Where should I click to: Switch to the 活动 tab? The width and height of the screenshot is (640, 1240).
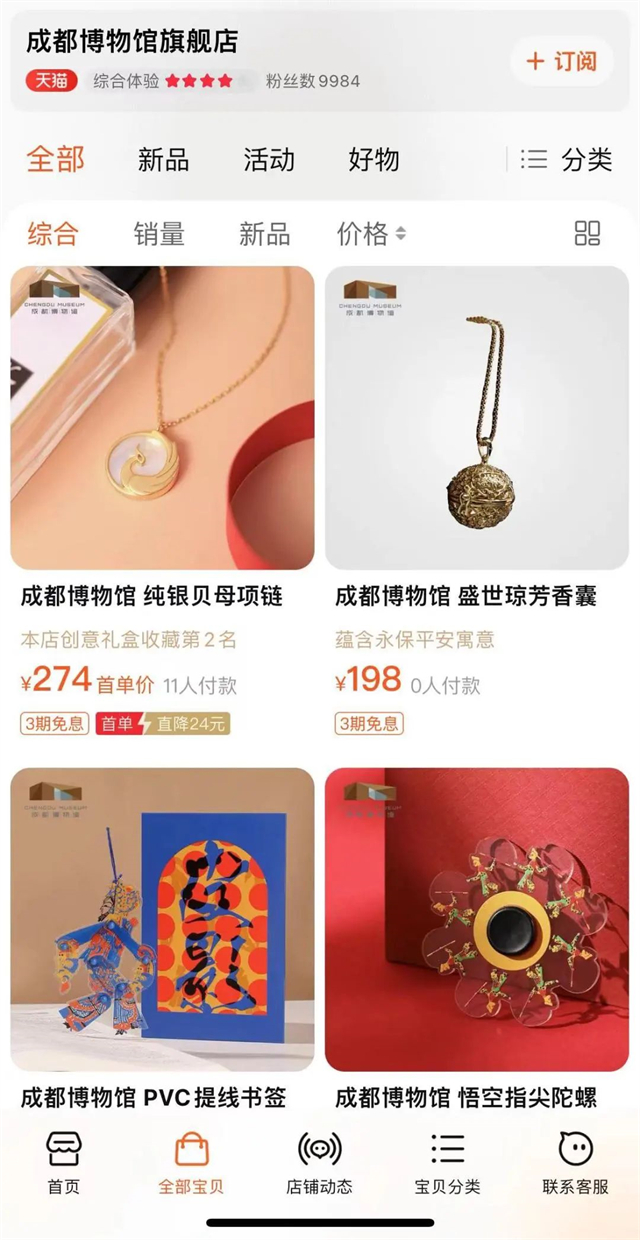(269, 159)
